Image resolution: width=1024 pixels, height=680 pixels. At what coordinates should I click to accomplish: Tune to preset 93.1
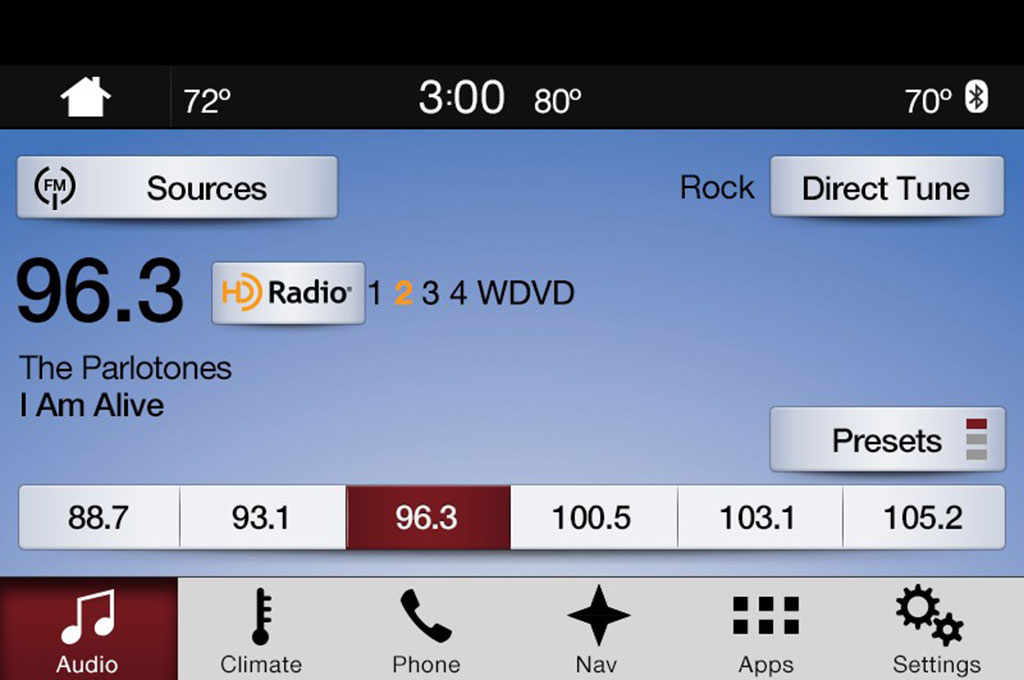(x=261, y=517)
